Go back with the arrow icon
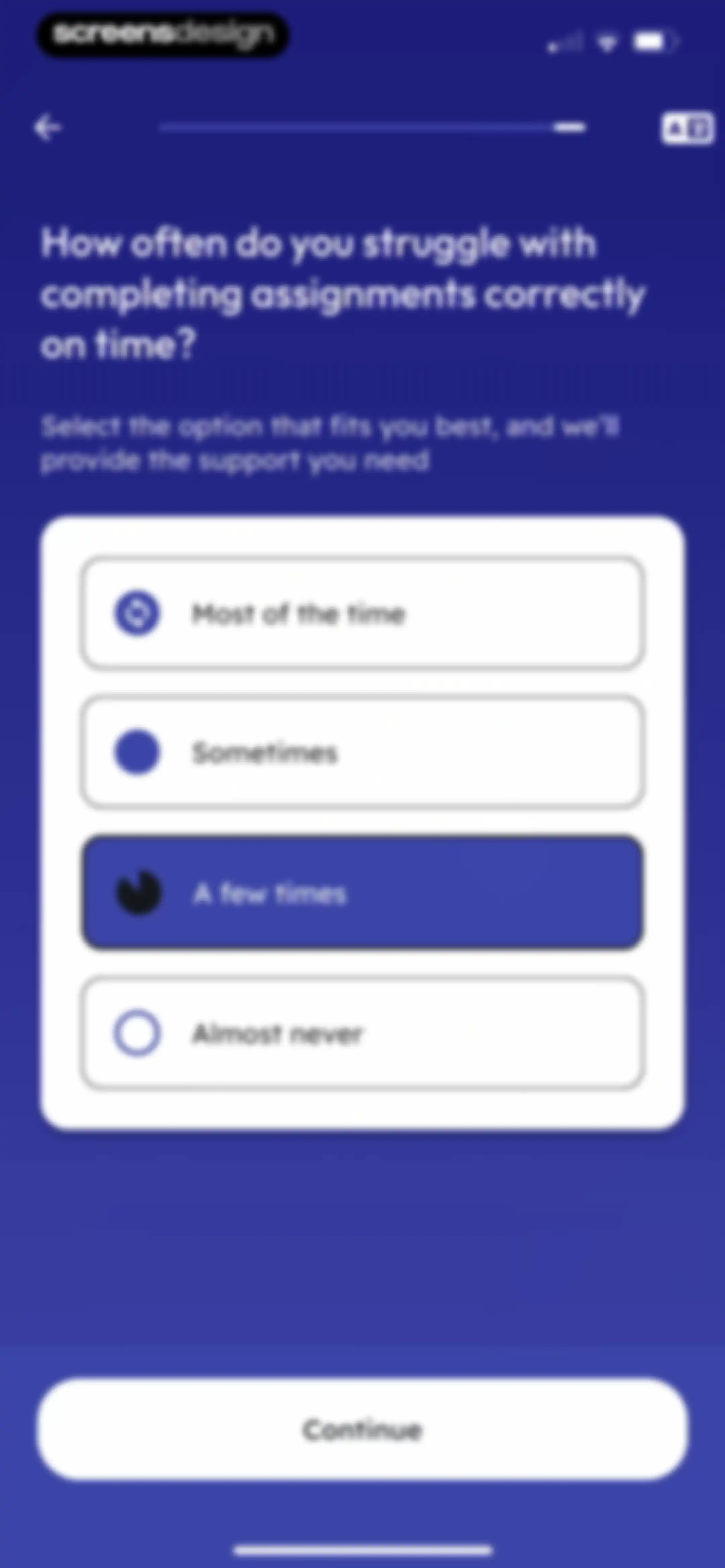 tap(47, 128)
